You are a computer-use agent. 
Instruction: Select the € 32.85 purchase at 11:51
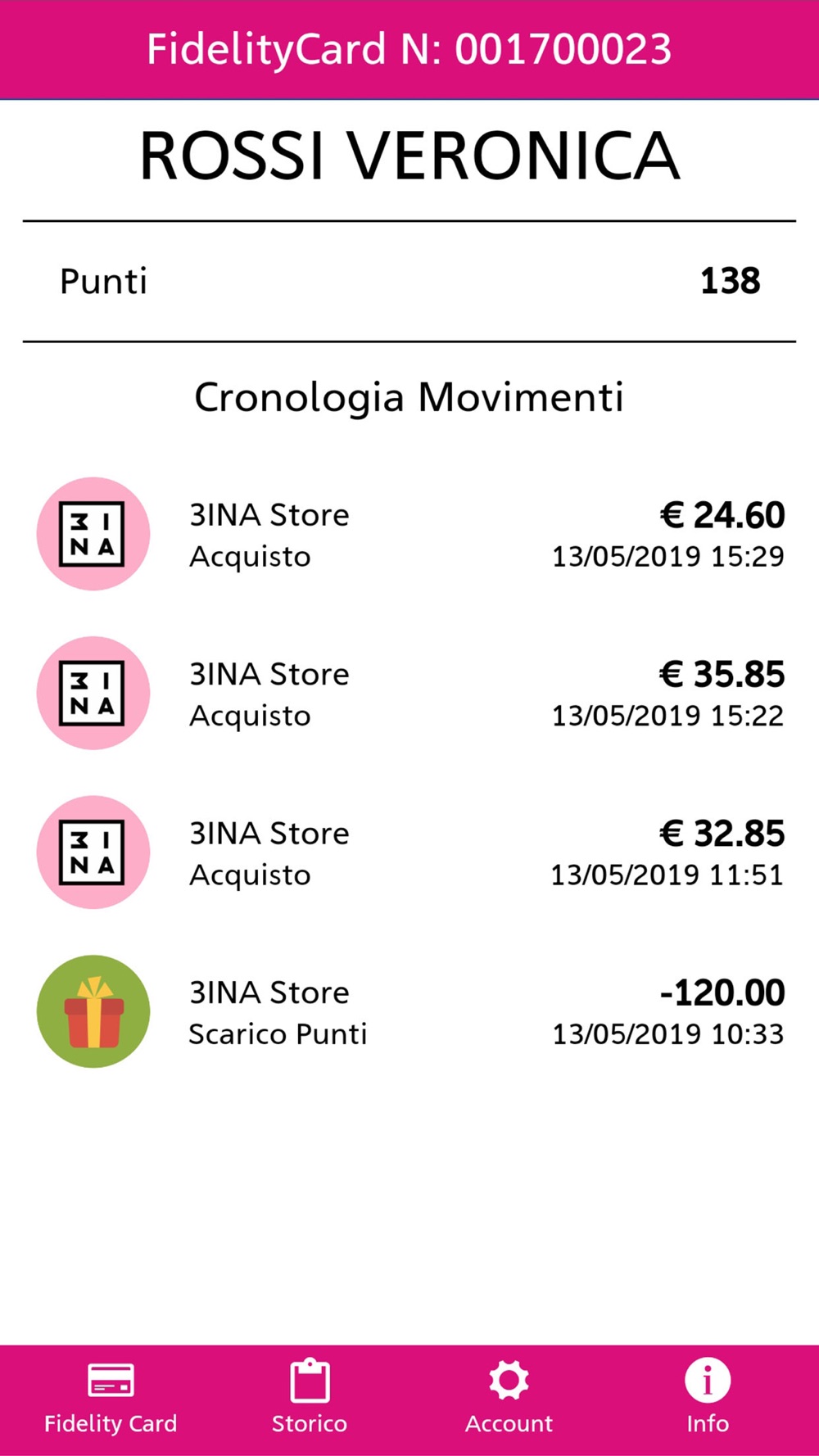pos(409,852)
